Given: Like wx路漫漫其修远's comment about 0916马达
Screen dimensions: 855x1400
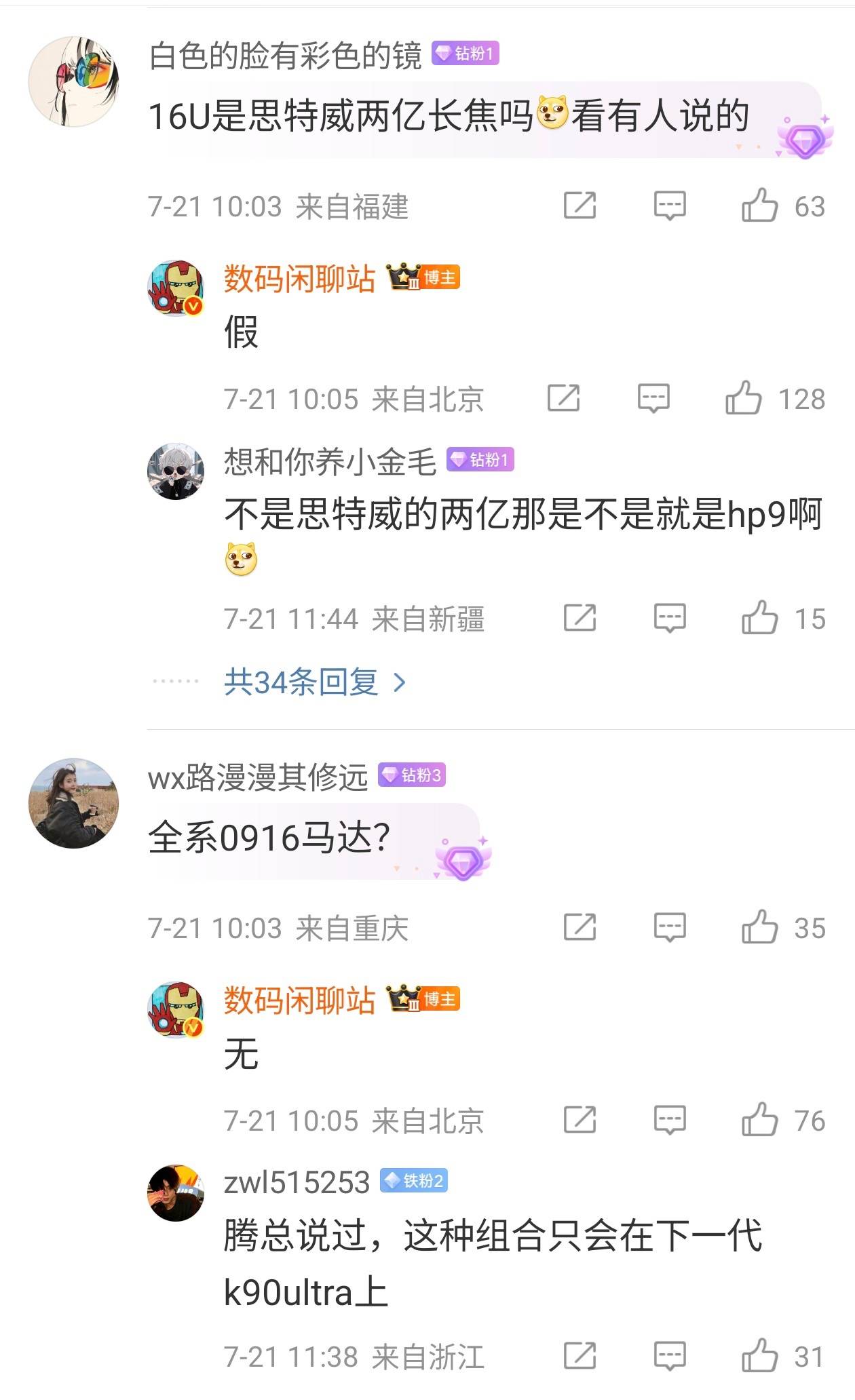Looking at the screenshot, I should point(759,927).
